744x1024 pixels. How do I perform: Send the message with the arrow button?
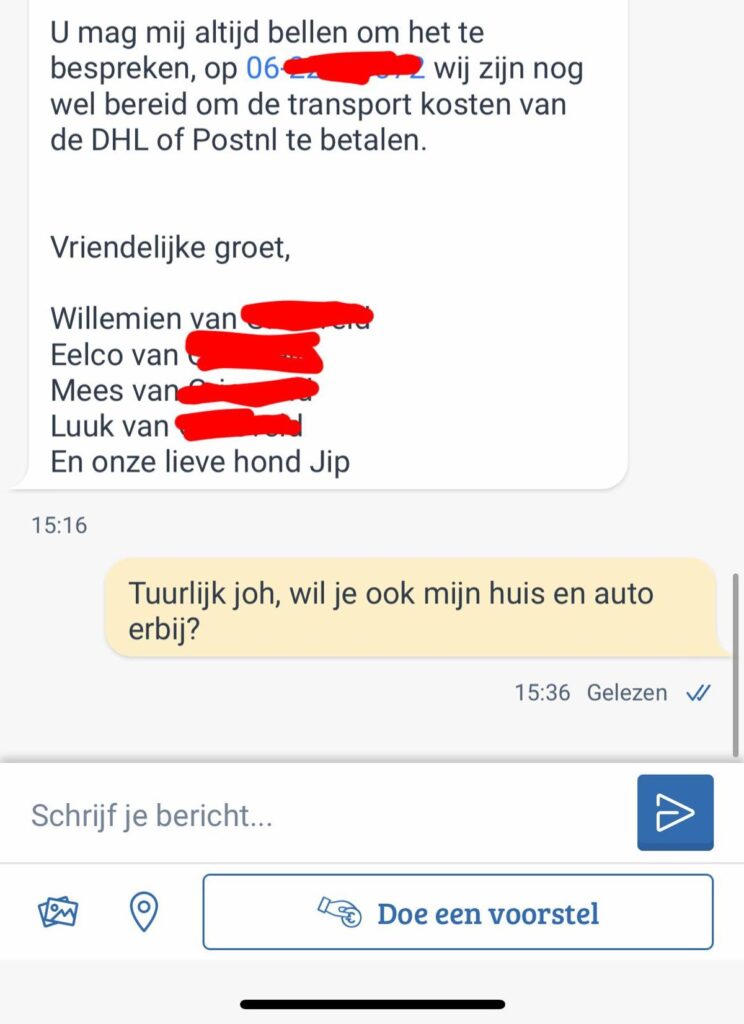675,813
